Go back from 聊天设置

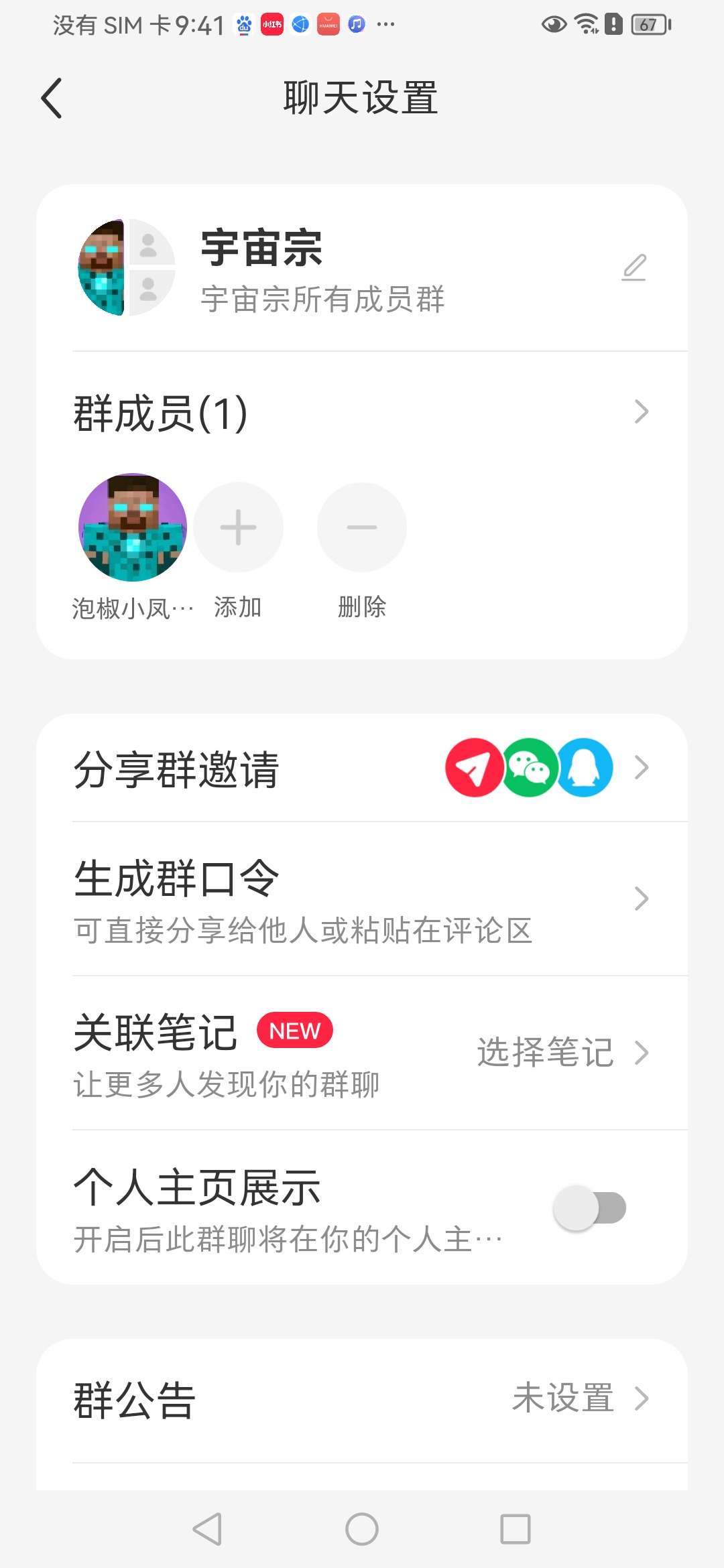[52, 99]
